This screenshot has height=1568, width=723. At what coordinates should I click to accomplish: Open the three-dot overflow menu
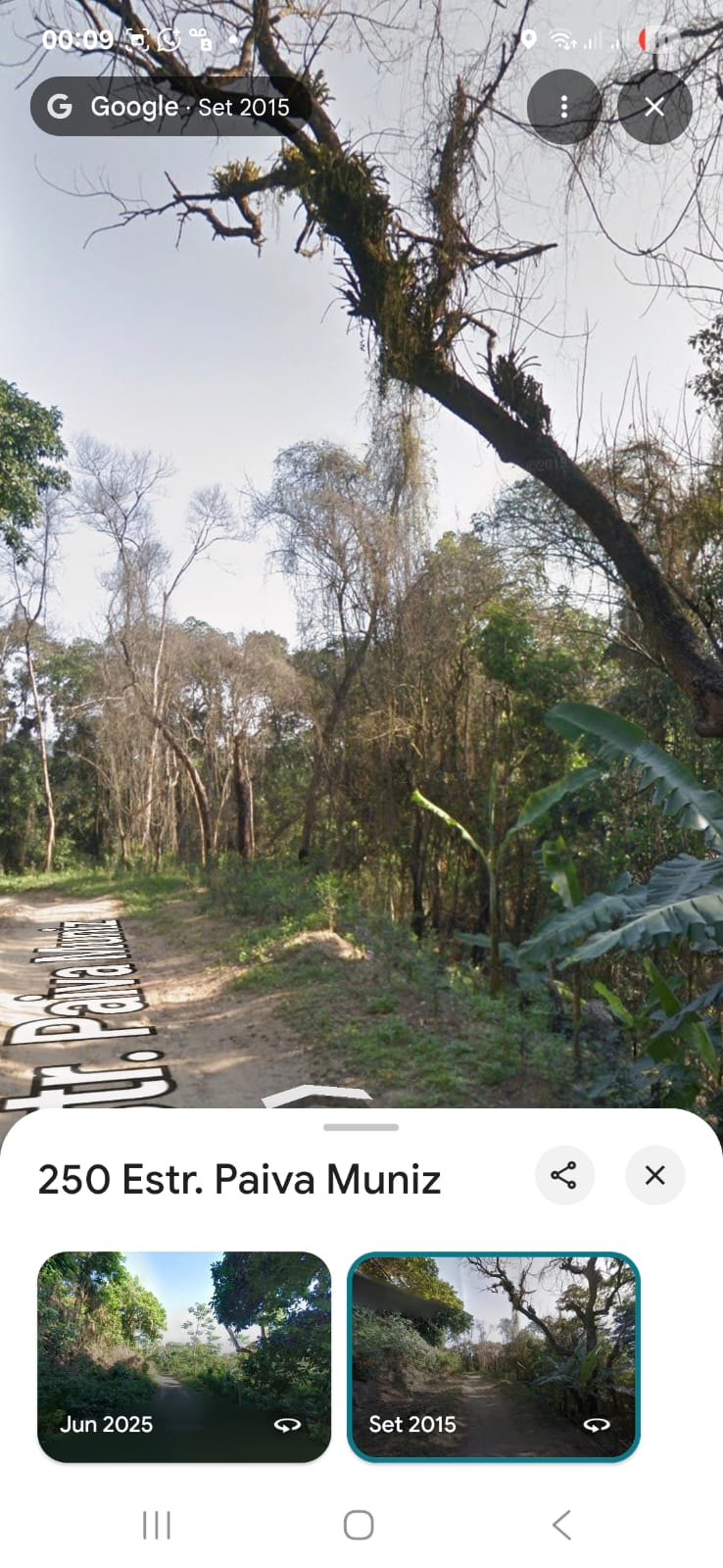[563, 107]
